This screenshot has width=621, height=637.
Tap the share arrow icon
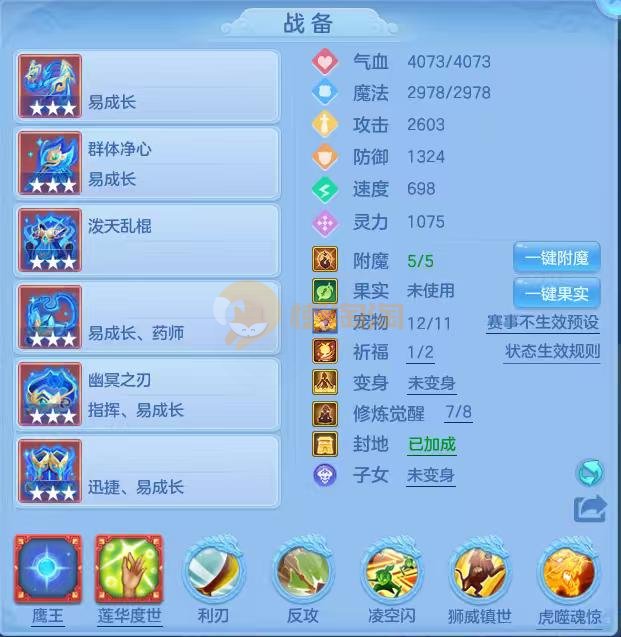click(590, 509)
